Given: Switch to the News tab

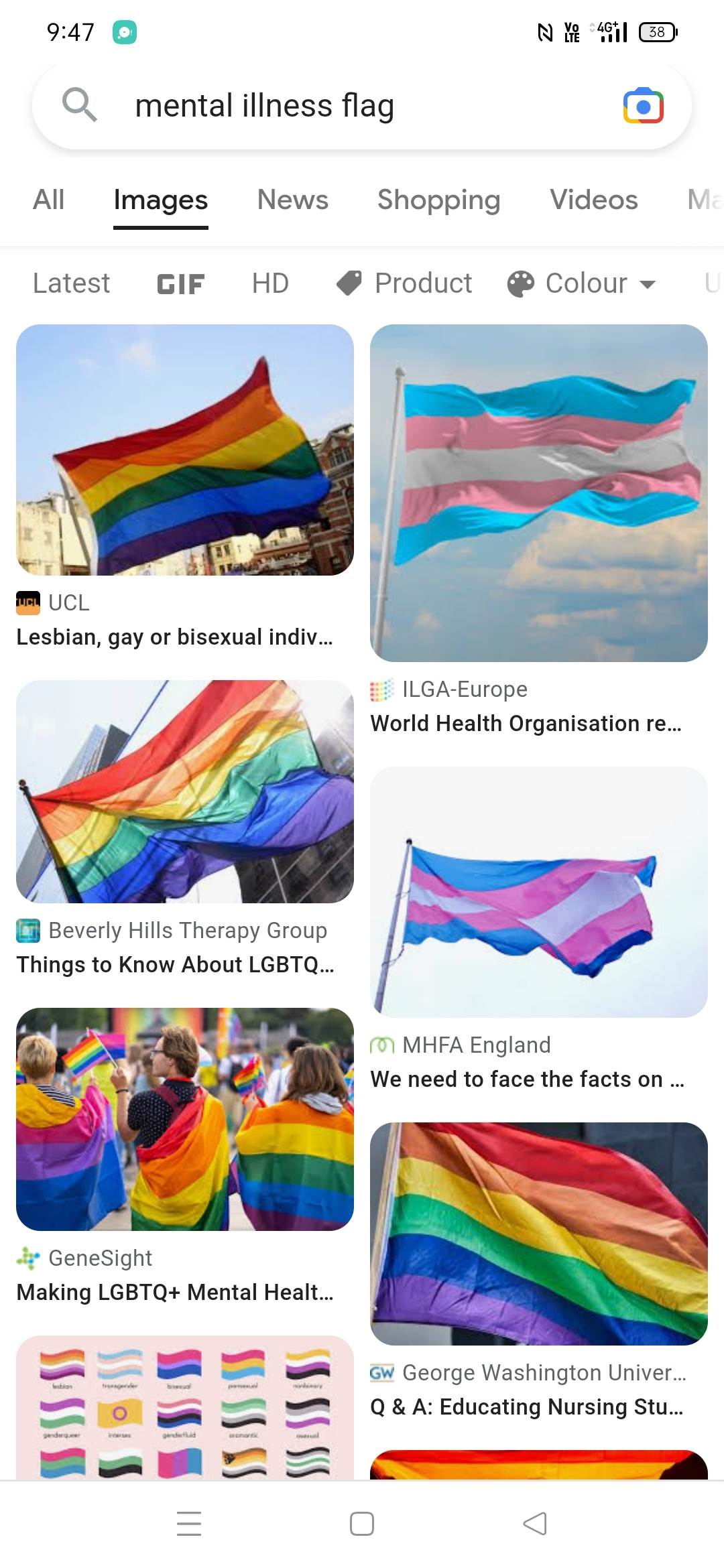Looking at the screenshot, I should coord(292,200).
